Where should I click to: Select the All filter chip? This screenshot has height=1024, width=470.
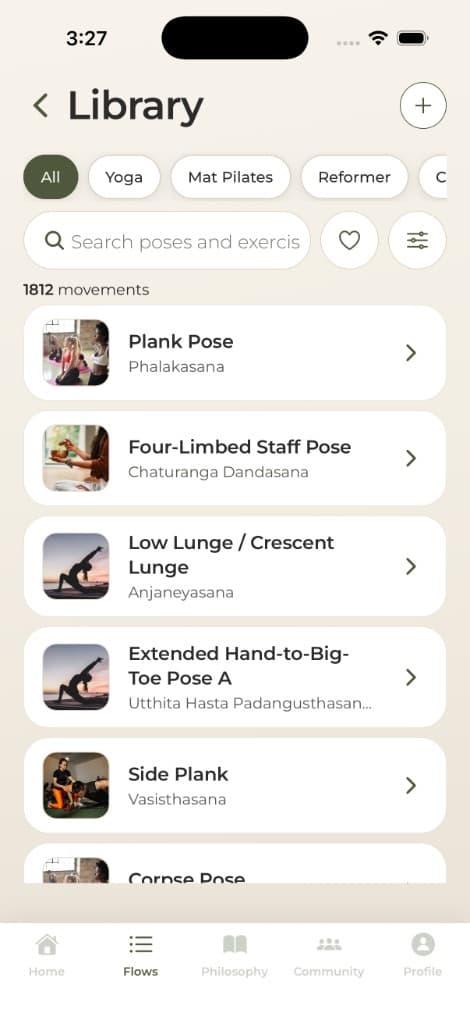tap(50, 177)
